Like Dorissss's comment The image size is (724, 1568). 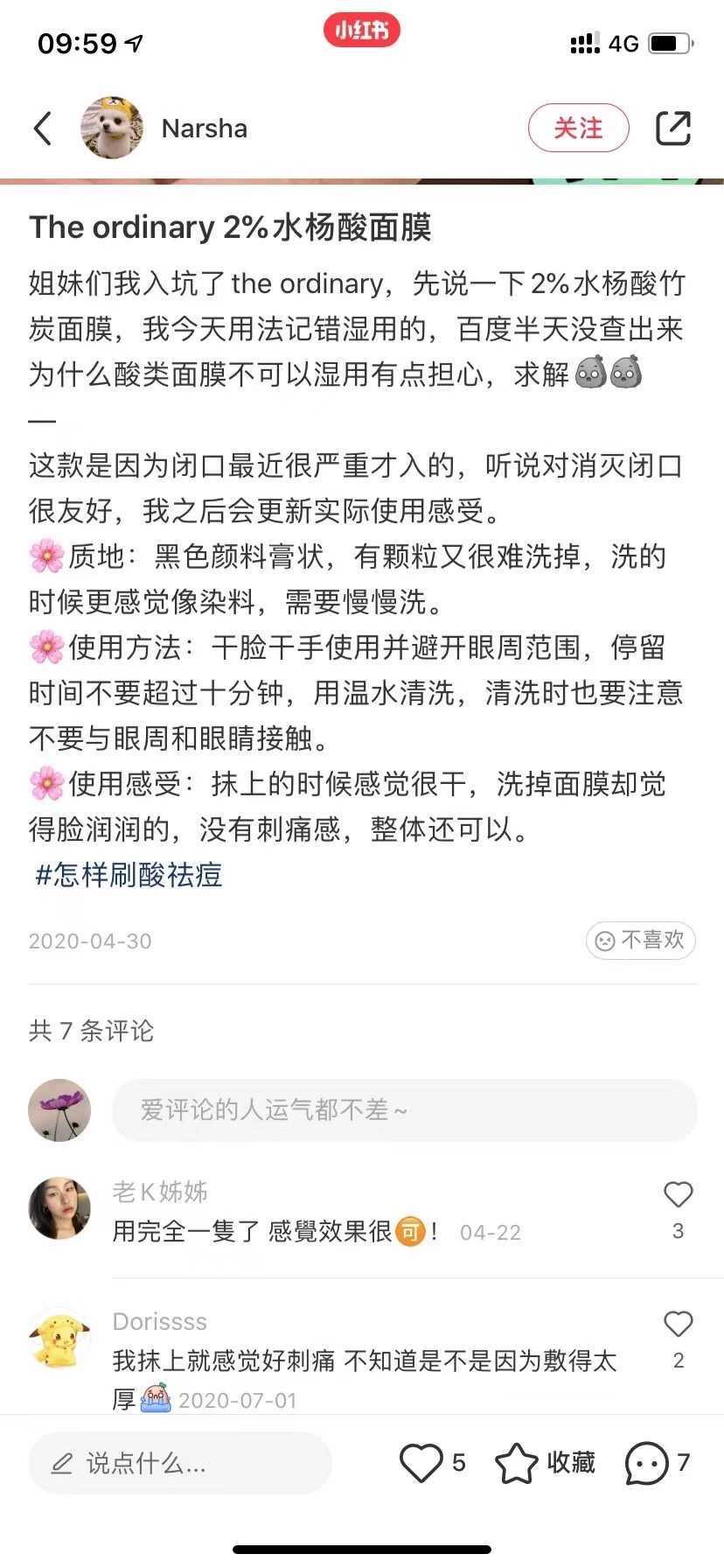pos(678,1325)
